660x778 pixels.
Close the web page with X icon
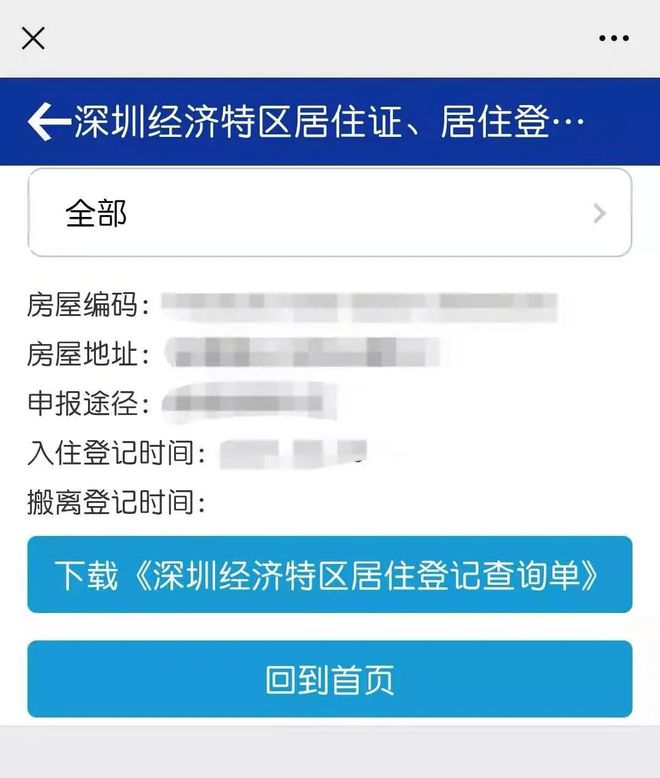click(33, 38)
